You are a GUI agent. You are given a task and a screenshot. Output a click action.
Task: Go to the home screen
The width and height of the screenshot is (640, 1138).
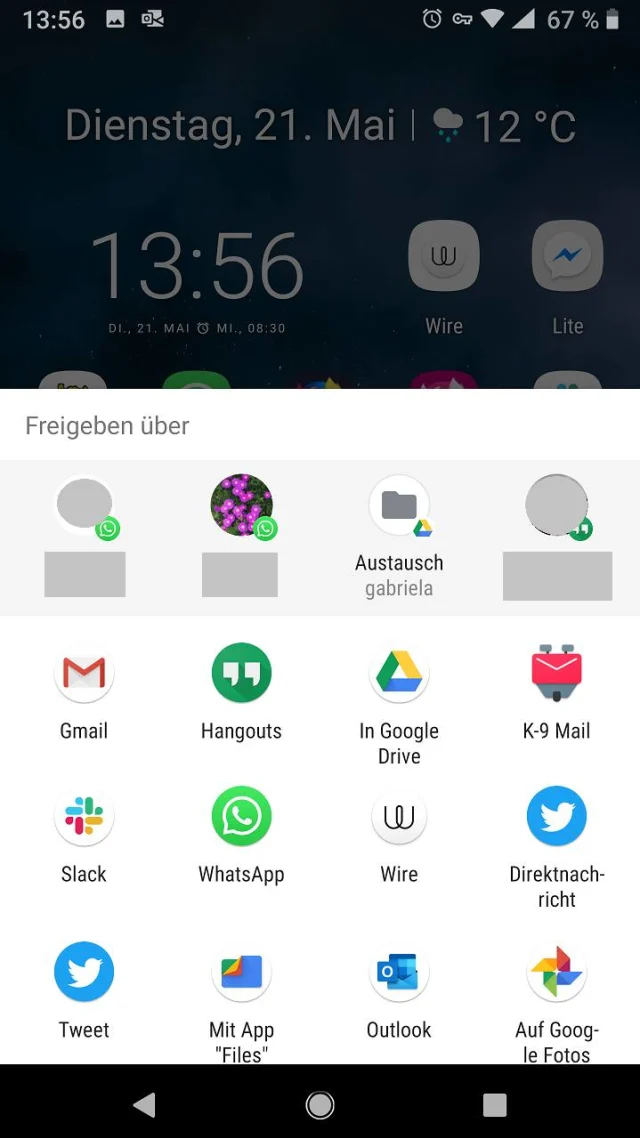click(320, 1104)
